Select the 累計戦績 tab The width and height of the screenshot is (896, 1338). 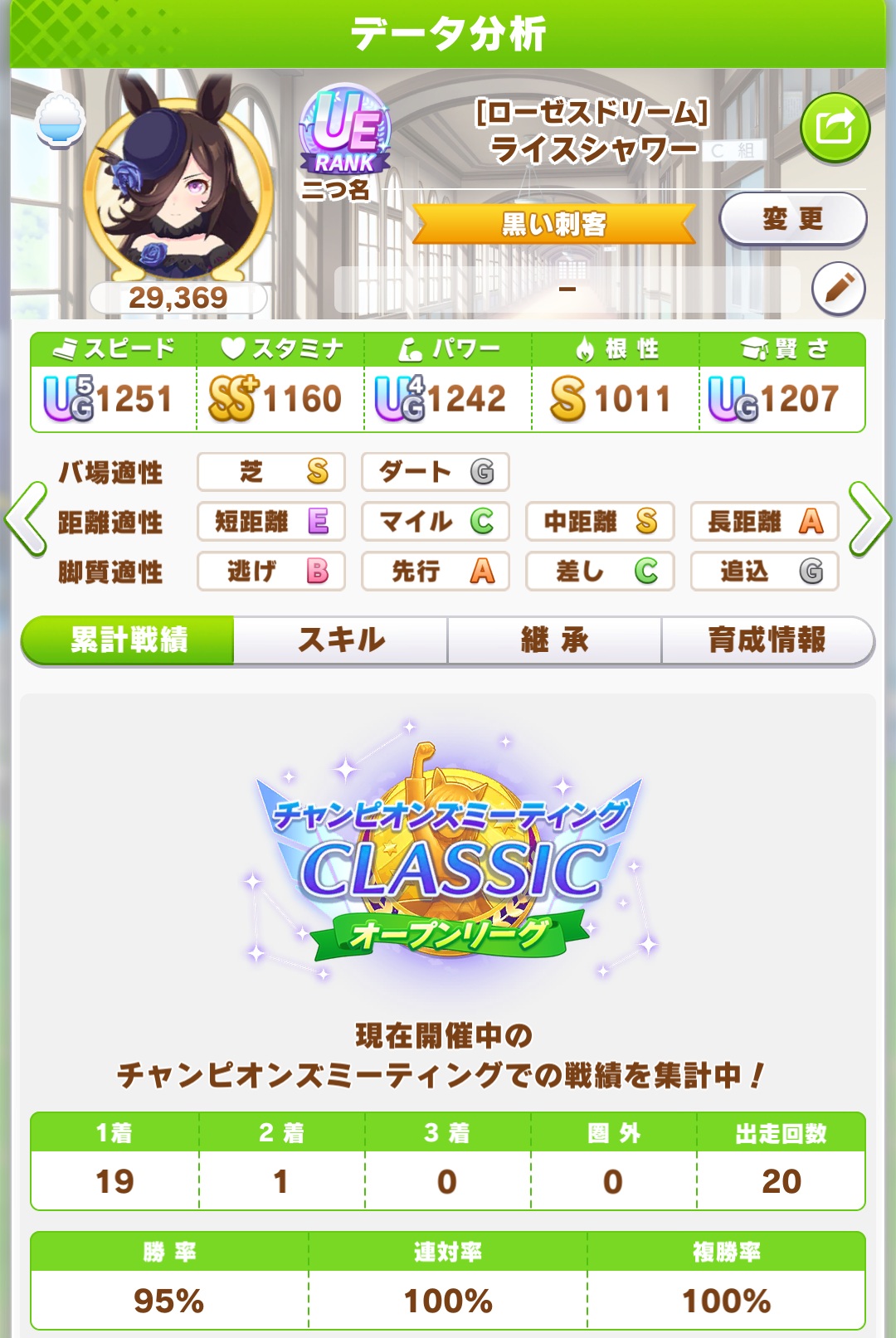click(128, 640)
